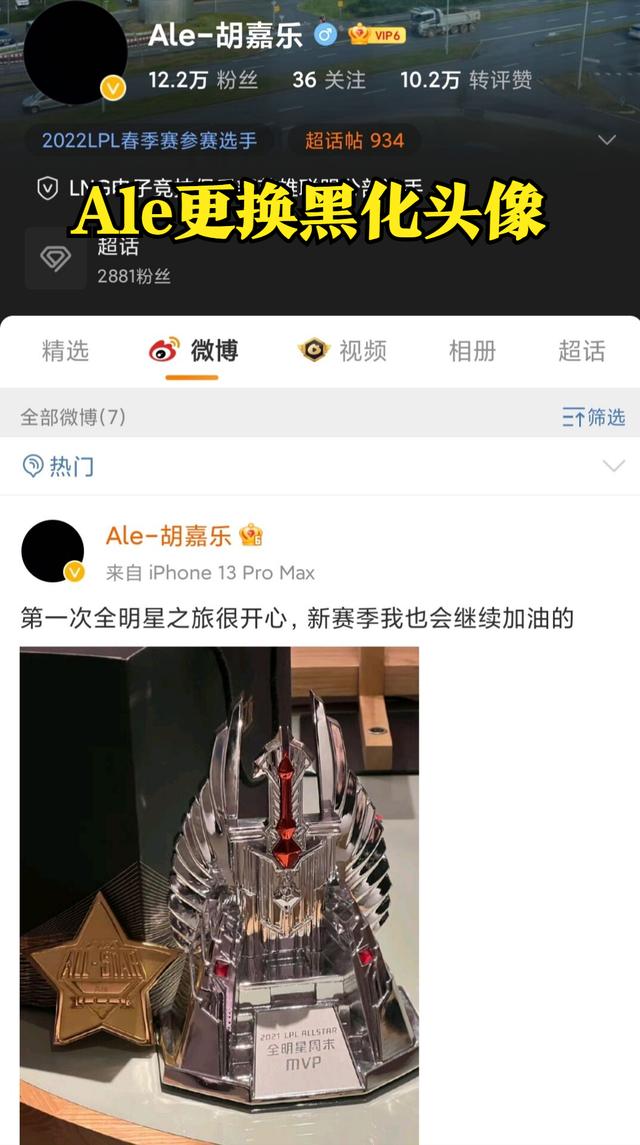Screen dimensions: 640x1145
Task: Open the MVP trophy photo in the post
Action: 219,895
